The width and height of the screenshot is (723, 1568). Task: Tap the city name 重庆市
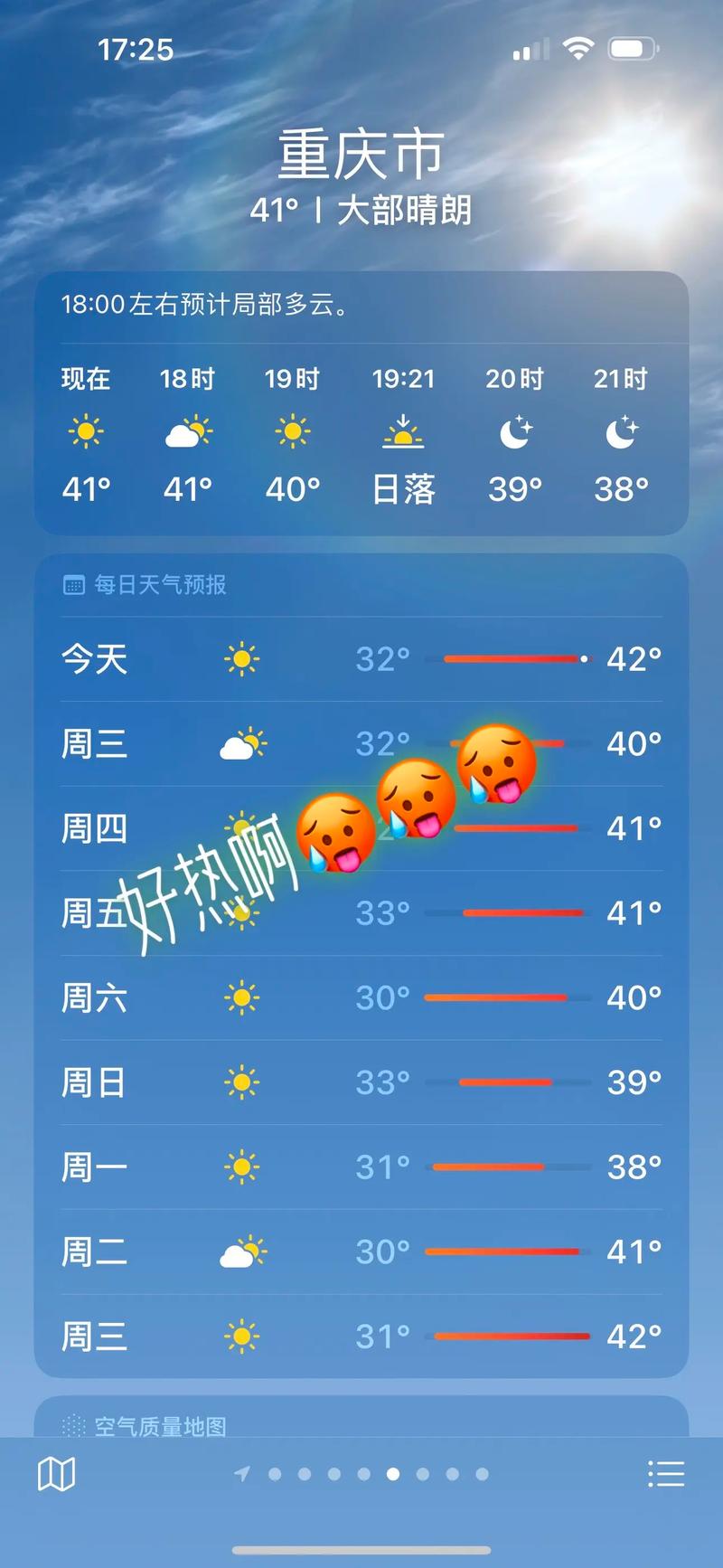pyautogui.click(x=361, y=154)
